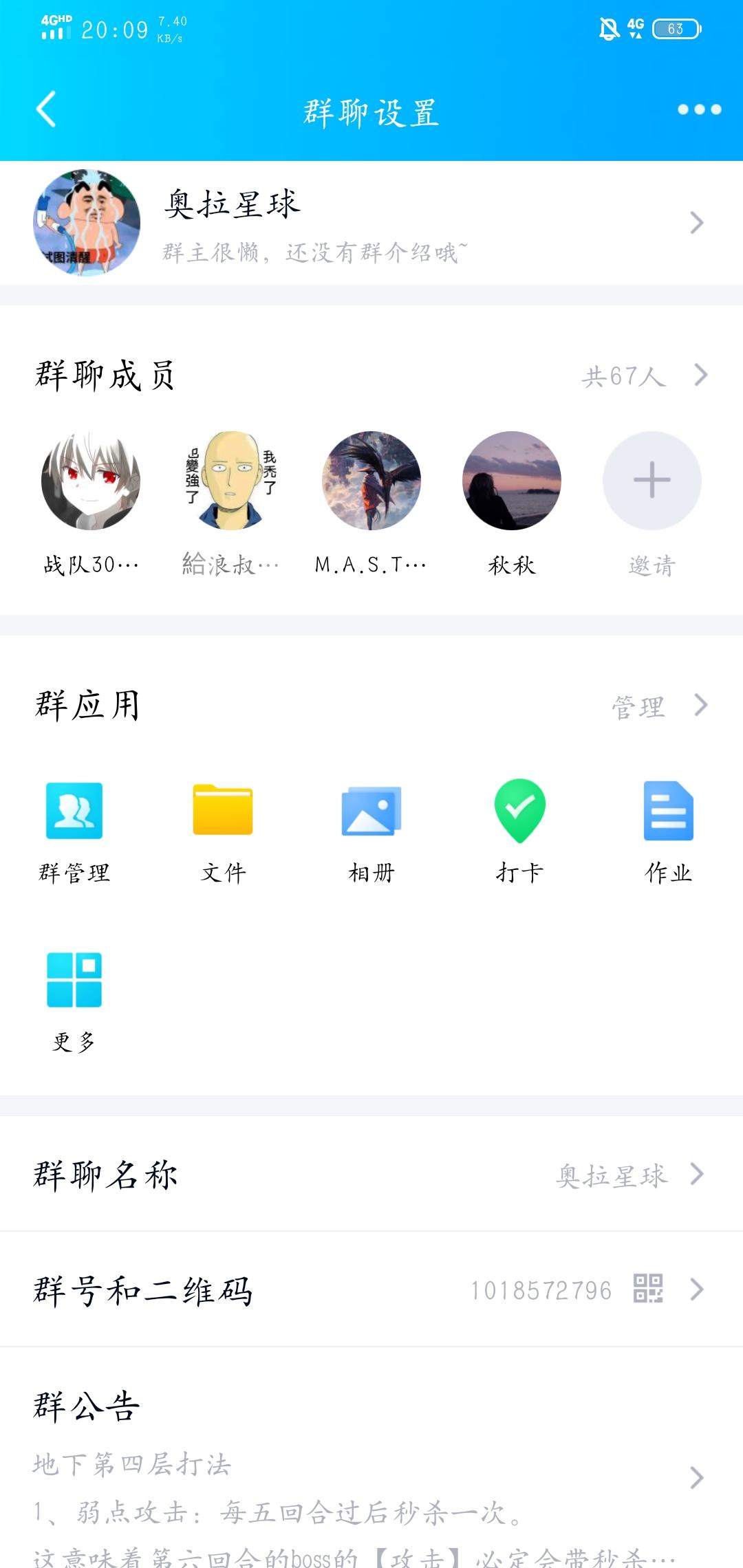Open member 秋秋's avatar
743x1568 pixels.
click(x=510, y=481)
